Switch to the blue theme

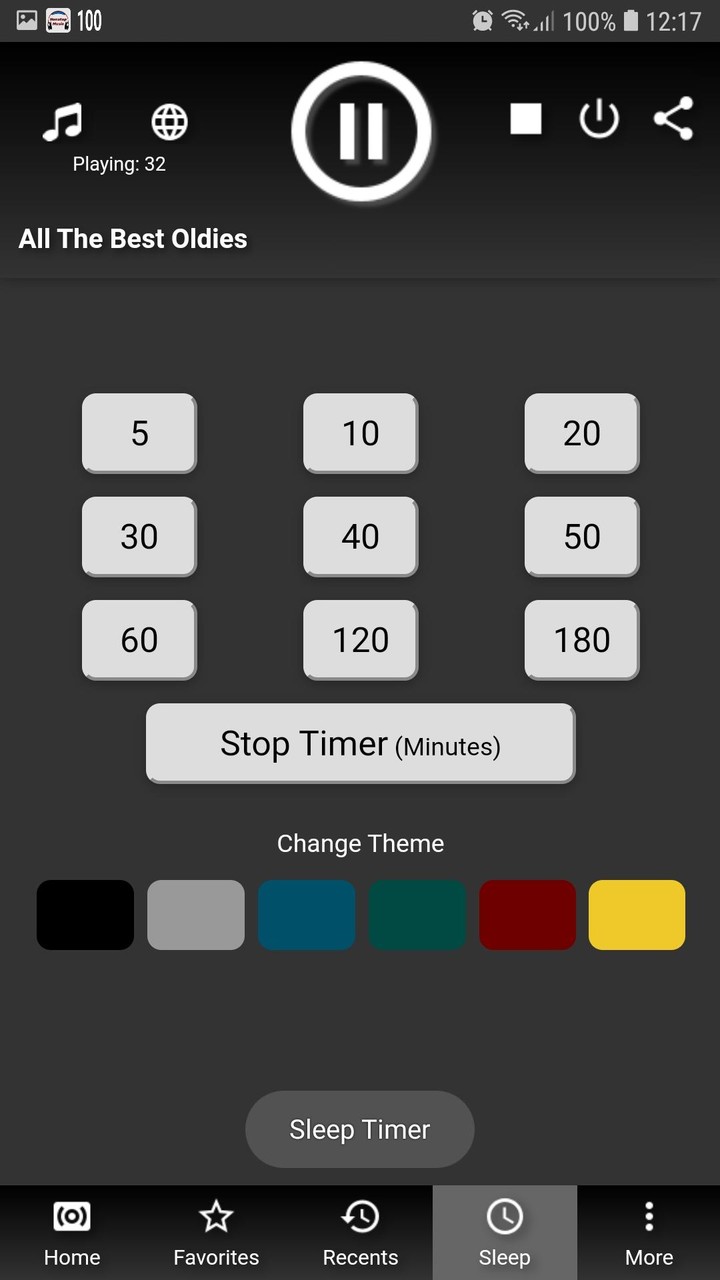(x=306, y=915)
